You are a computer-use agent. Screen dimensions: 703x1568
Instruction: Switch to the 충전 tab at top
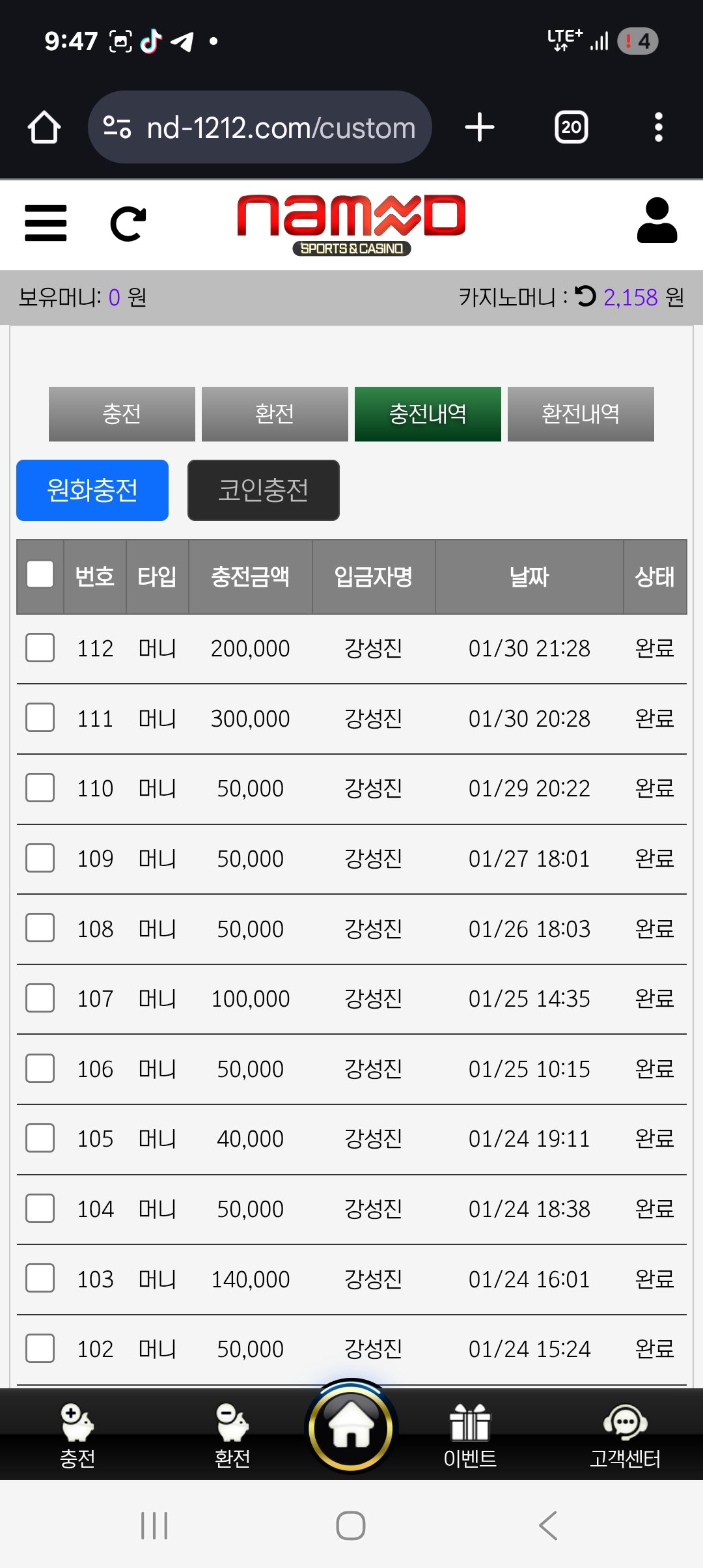point(122,414)
